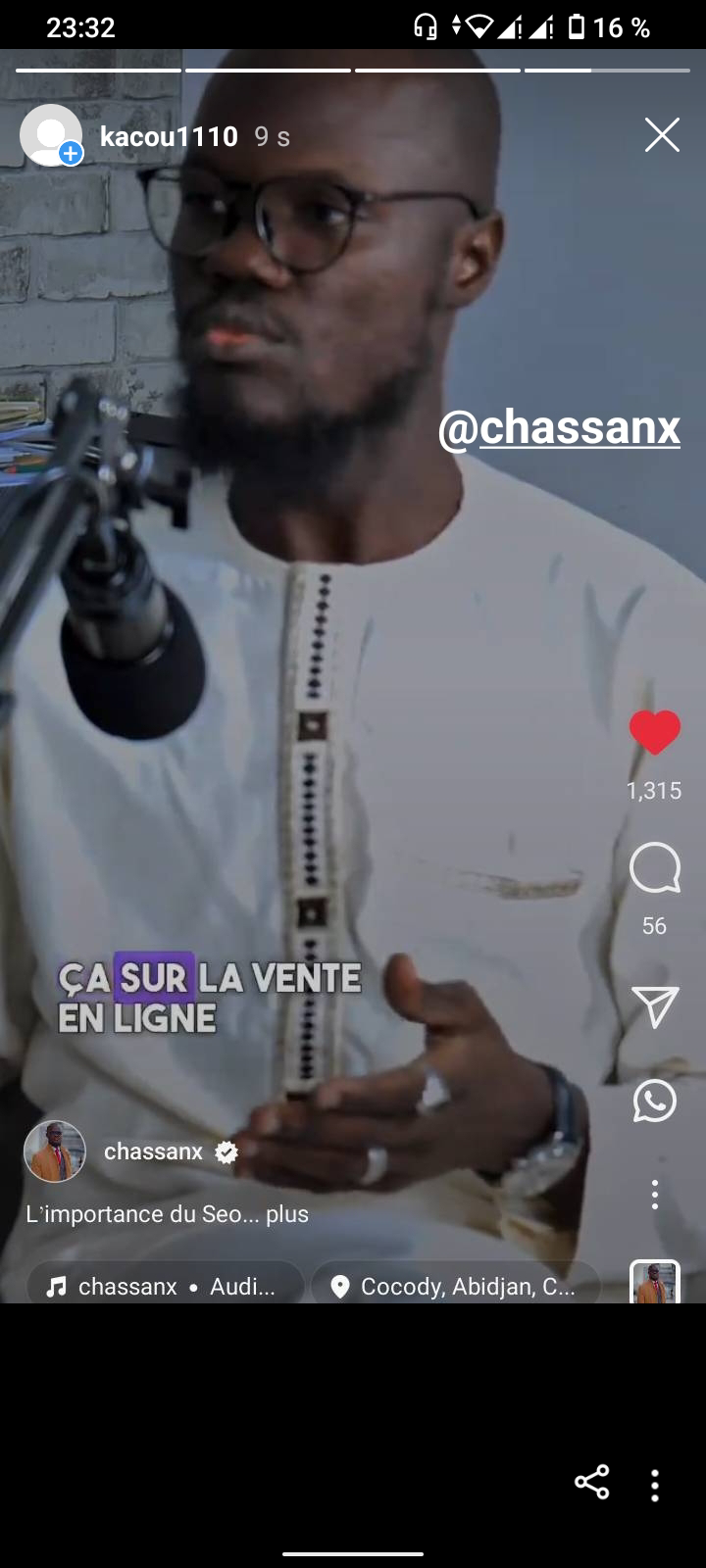The height and width of the screenshot is (1568, 706).
Task: Open the bottom bar overflow menu
Action: (x=654, y=1485)
